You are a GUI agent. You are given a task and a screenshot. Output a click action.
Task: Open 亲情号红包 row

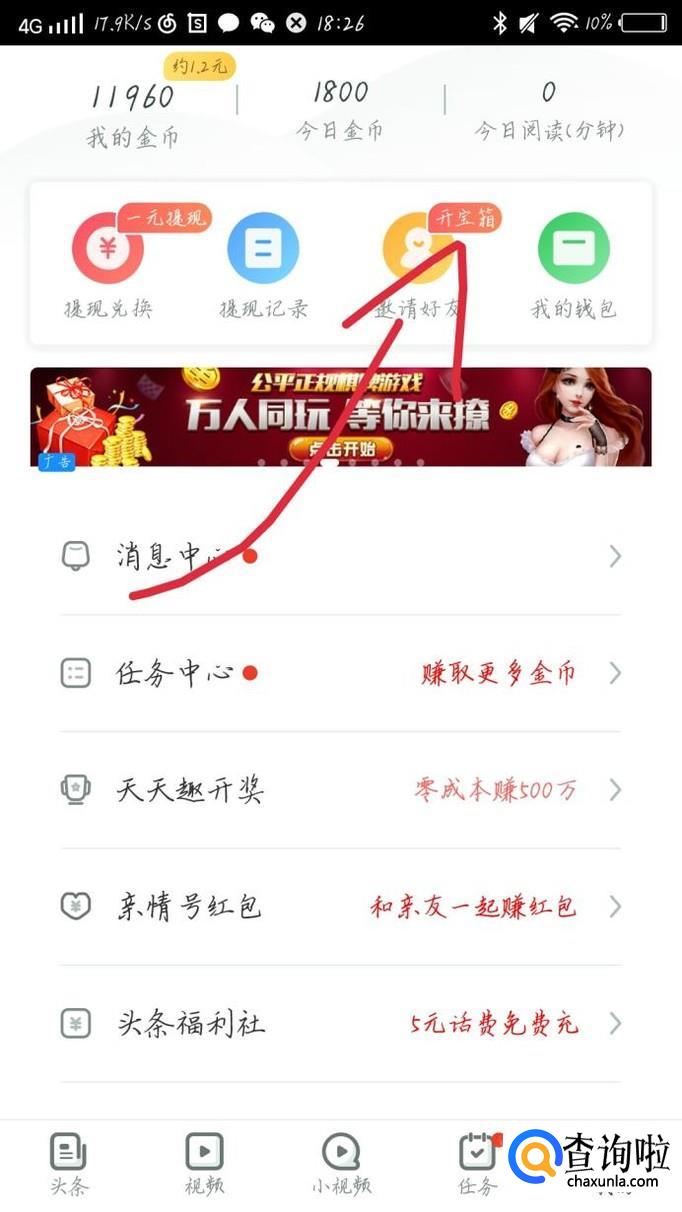tap(340, 907)
